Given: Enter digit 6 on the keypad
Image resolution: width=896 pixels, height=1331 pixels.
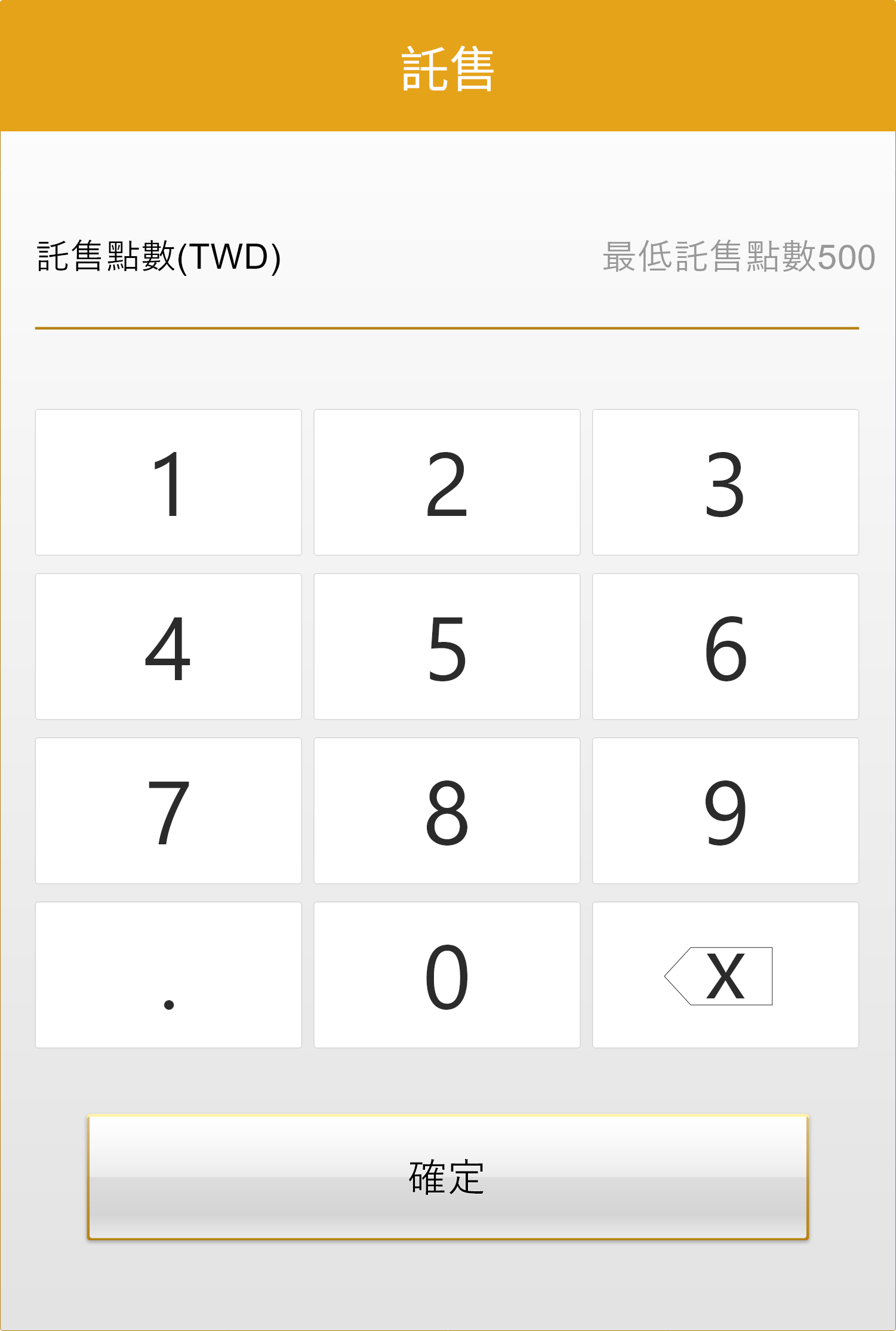Looking at the screenshot, I should (725, 647).
